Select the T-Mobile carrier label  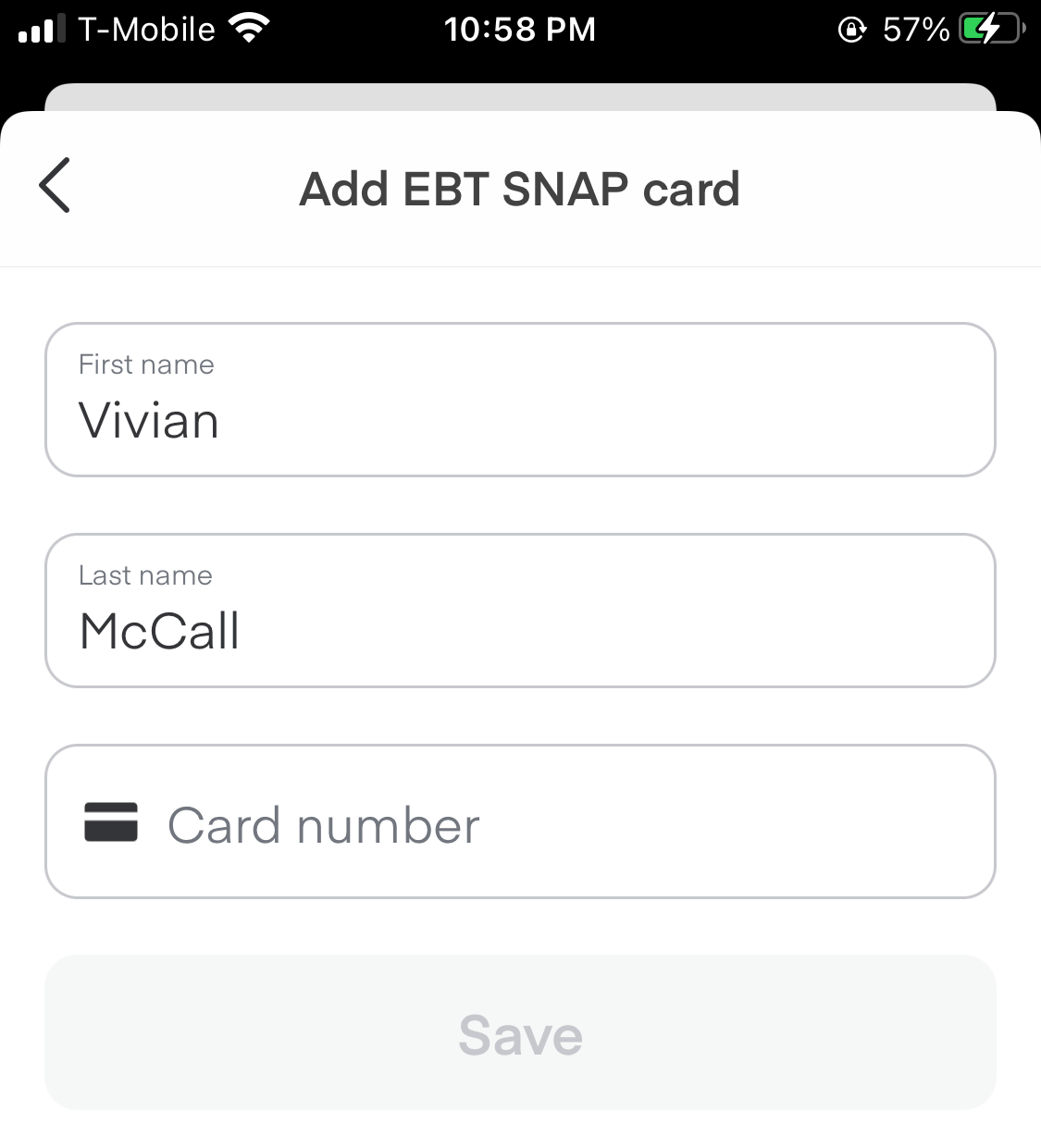148,29
